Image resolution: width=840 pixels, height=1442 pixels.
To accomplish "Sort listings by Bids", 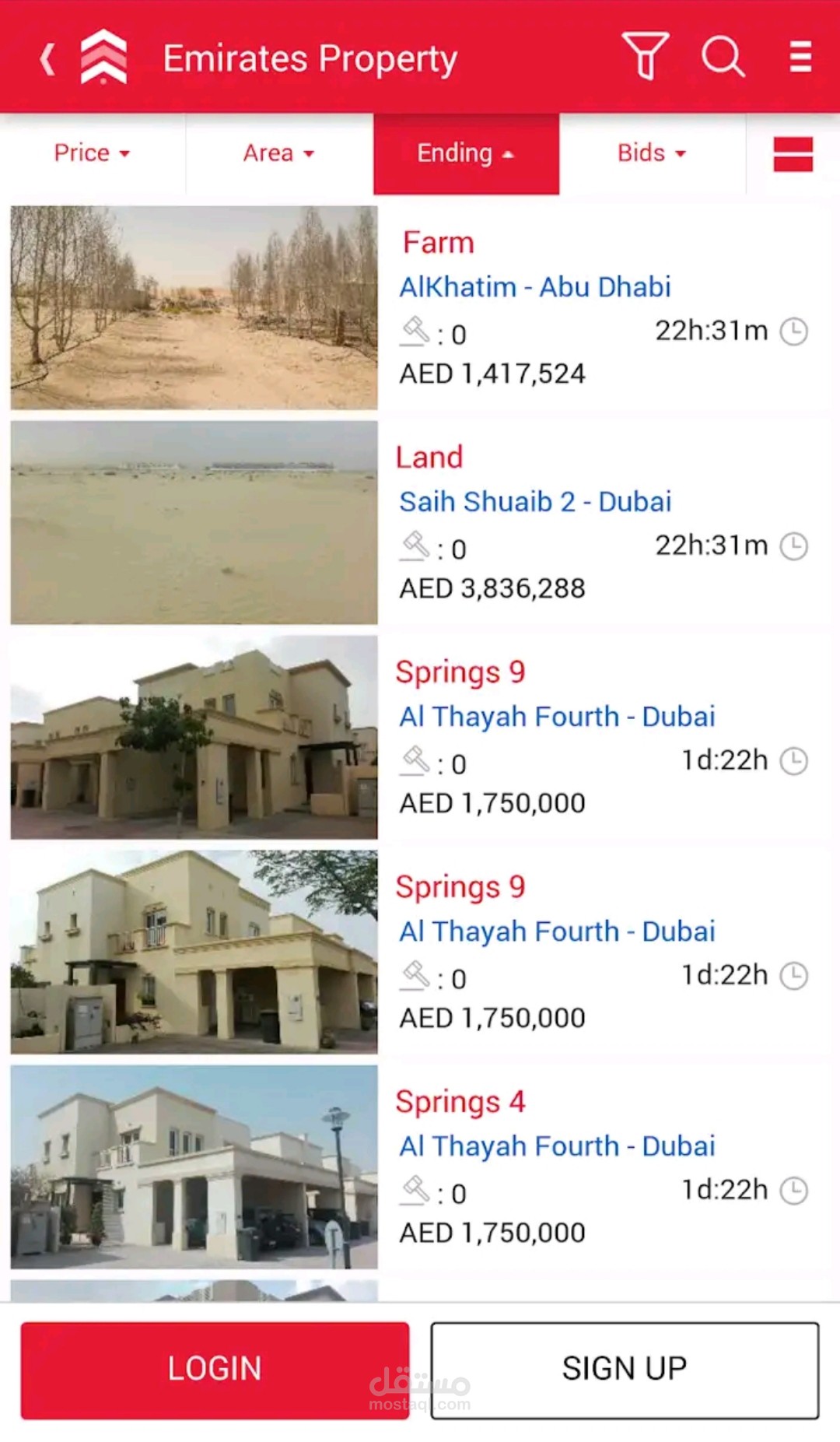I will [652, 153].
